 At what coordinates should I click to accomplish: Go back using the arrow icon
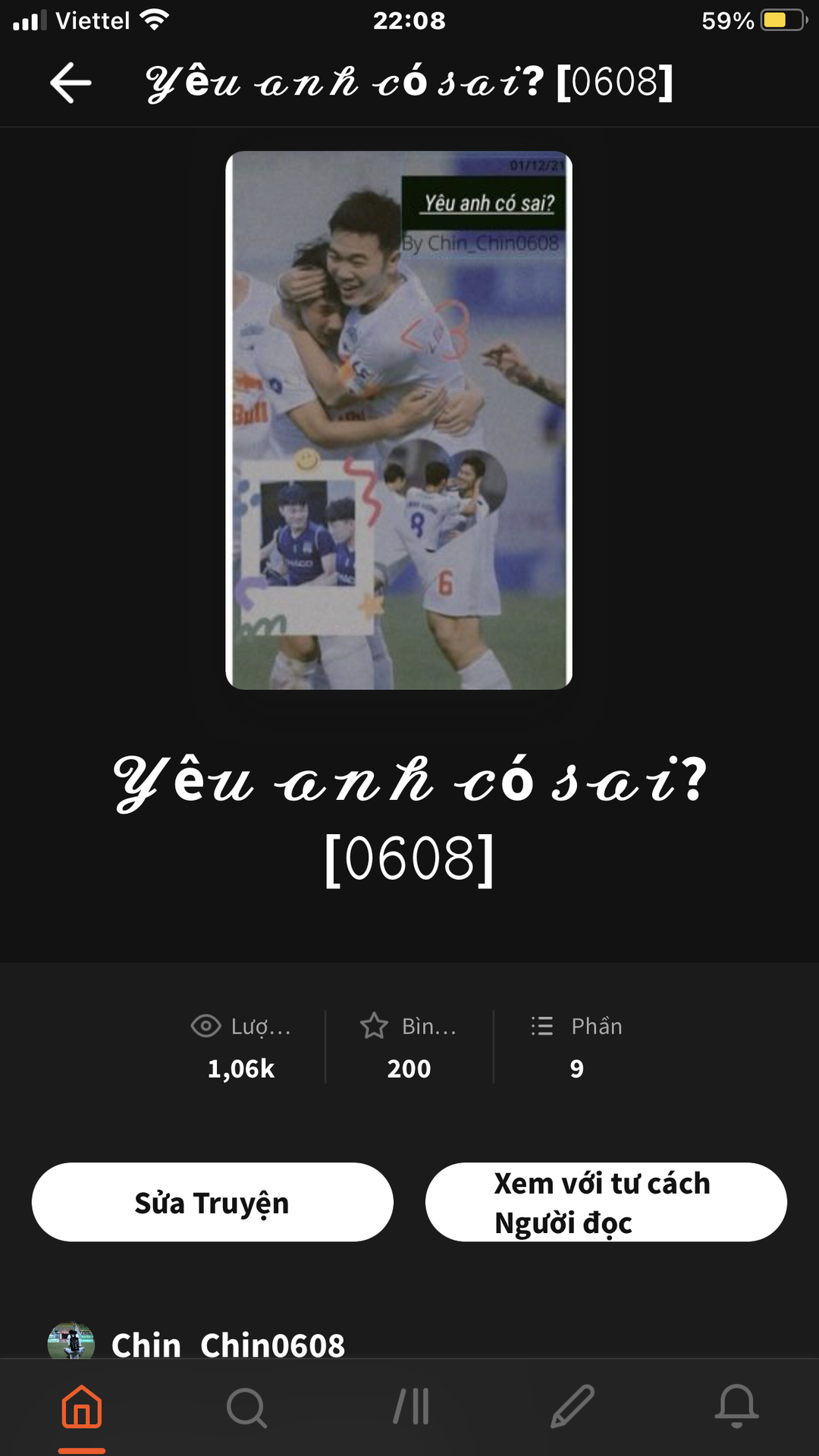click(71, 83)
